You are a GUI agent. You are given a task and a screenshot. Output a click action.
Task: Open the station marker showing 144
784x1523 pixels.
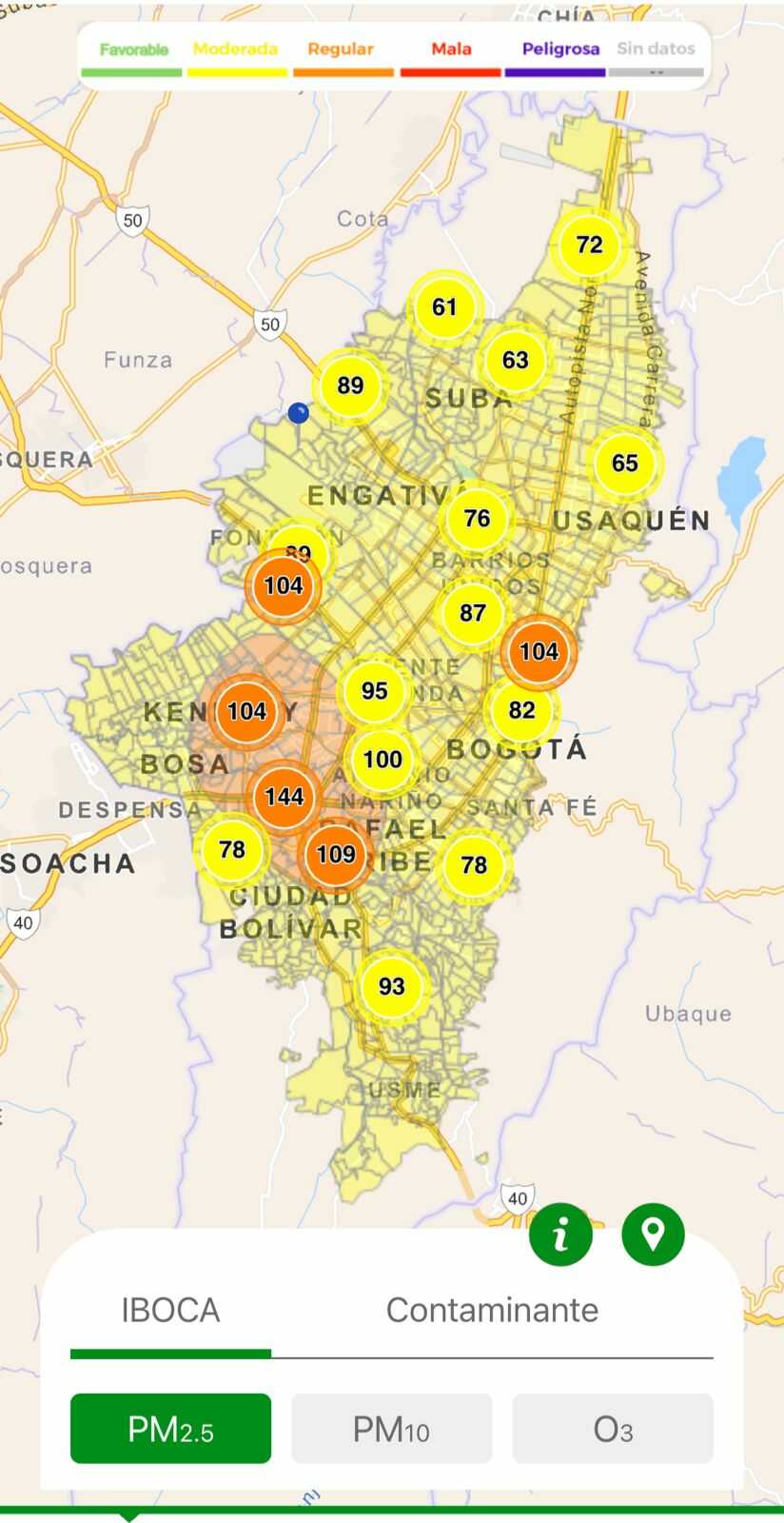point(284,797)
